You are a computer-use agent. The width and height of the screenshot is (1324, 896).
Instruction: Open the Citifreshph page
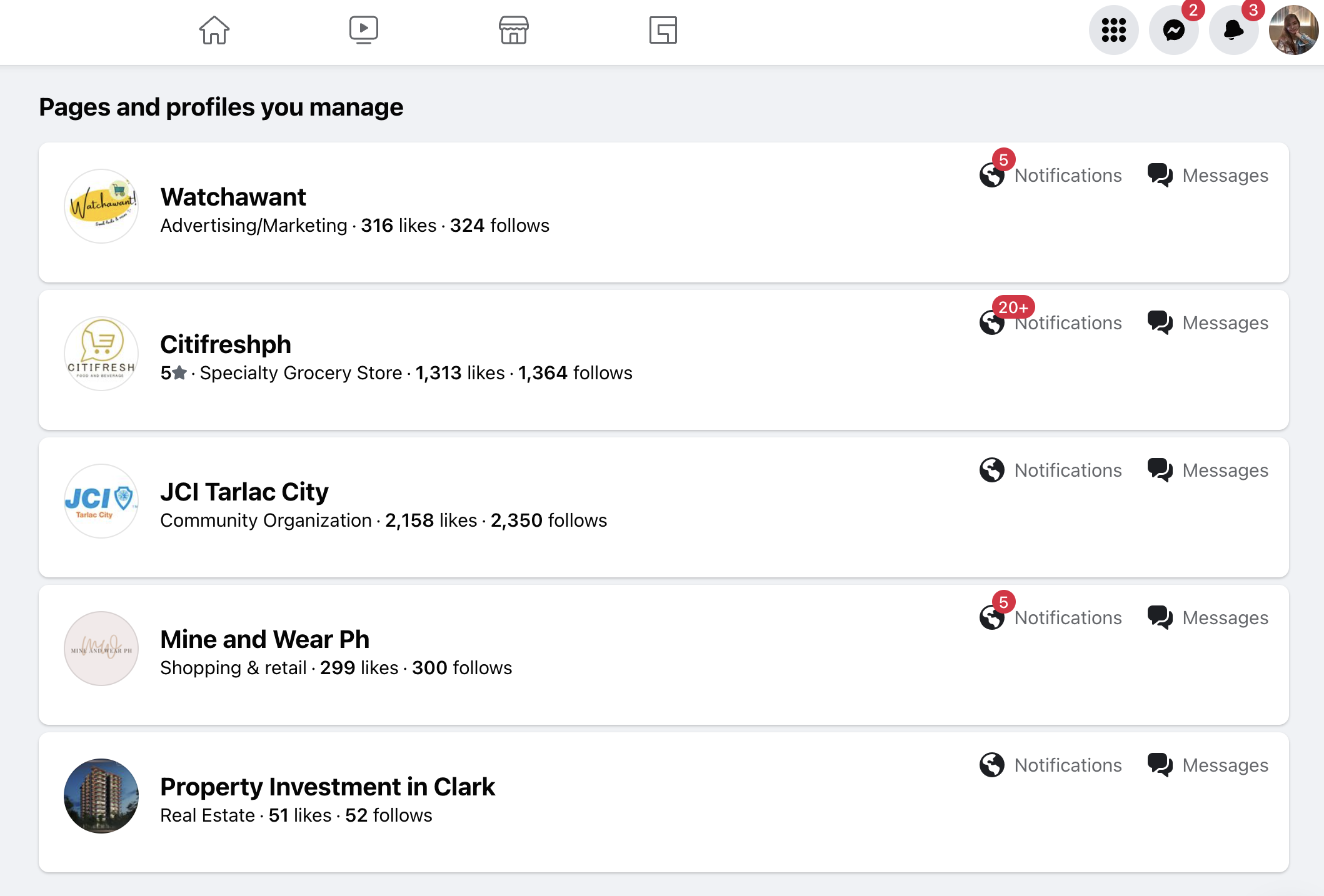[x=225, y=344]
